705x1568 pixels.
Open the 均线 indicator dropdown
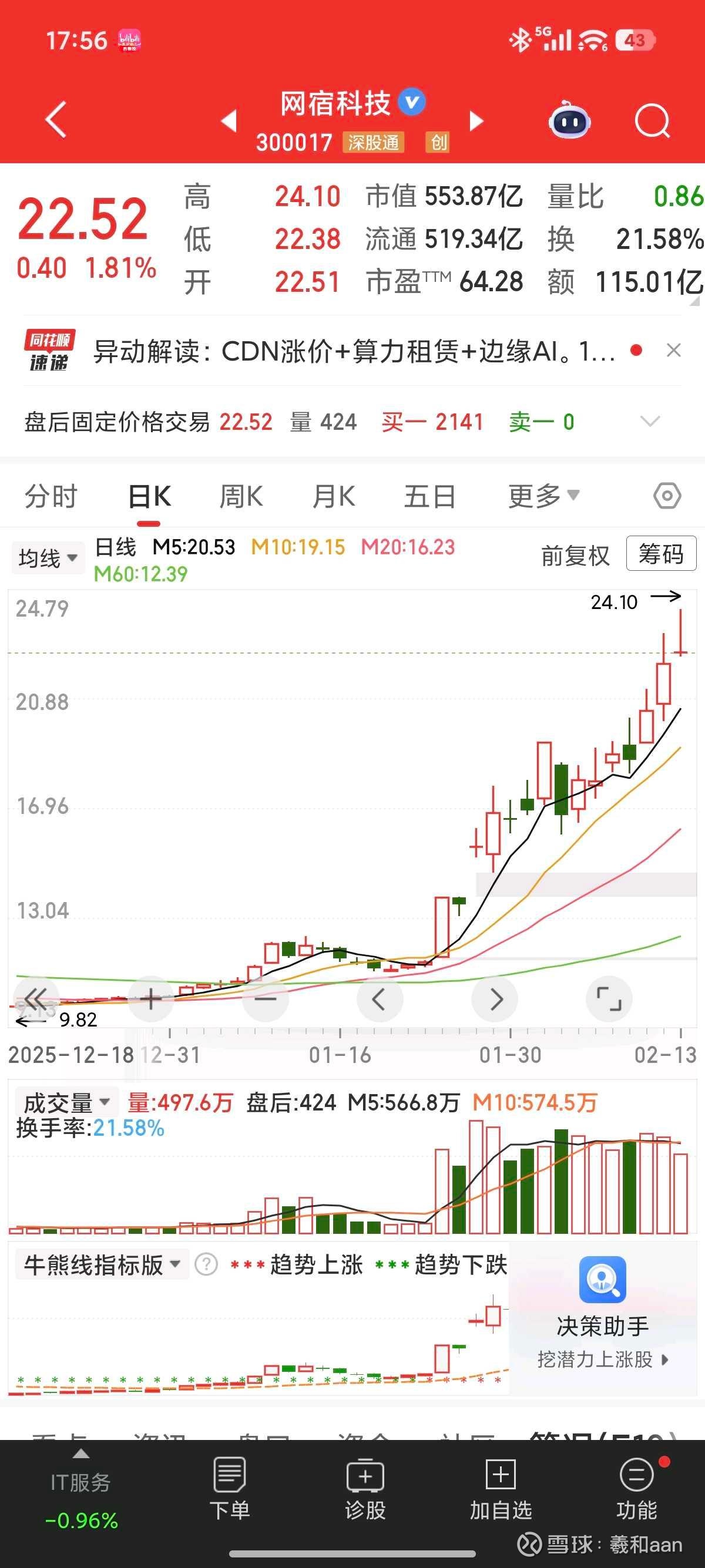(x=48, y=557)
